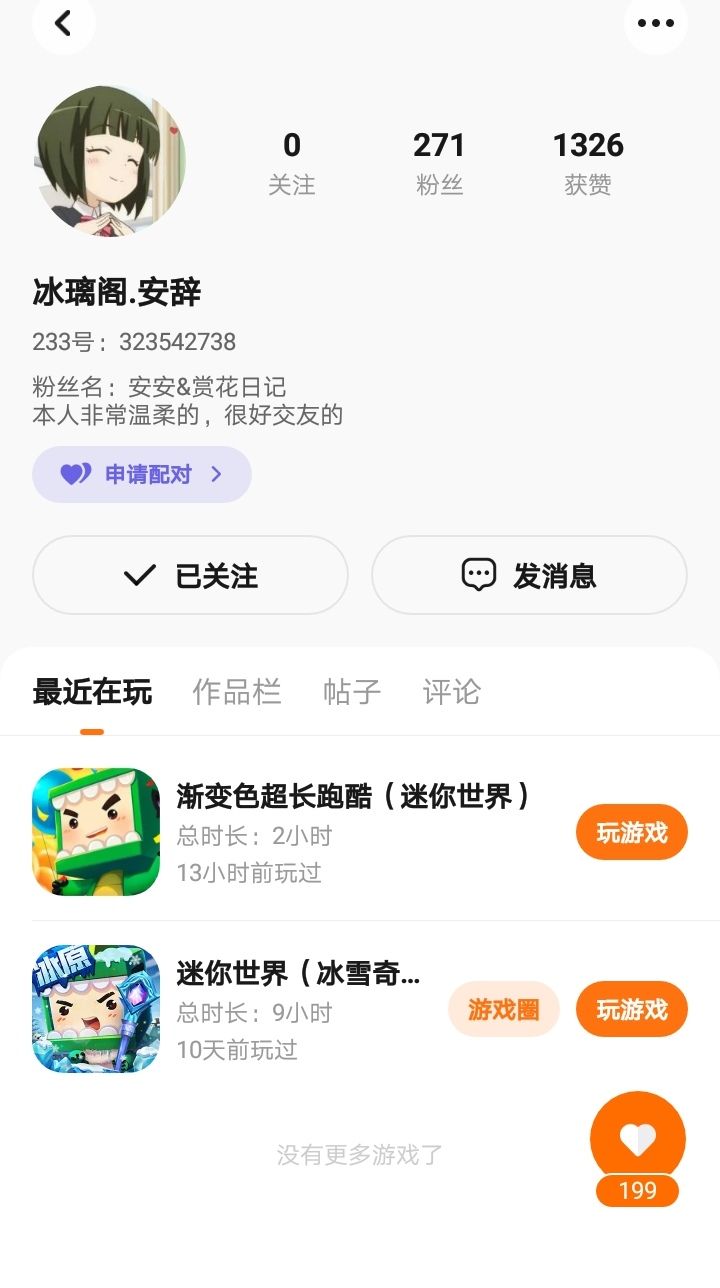Screen dimensions: 720x1288
Task: Play 渐变色超长跑酷 with 玩游戏
Action: pyautogui.click(x=631, y=832)
